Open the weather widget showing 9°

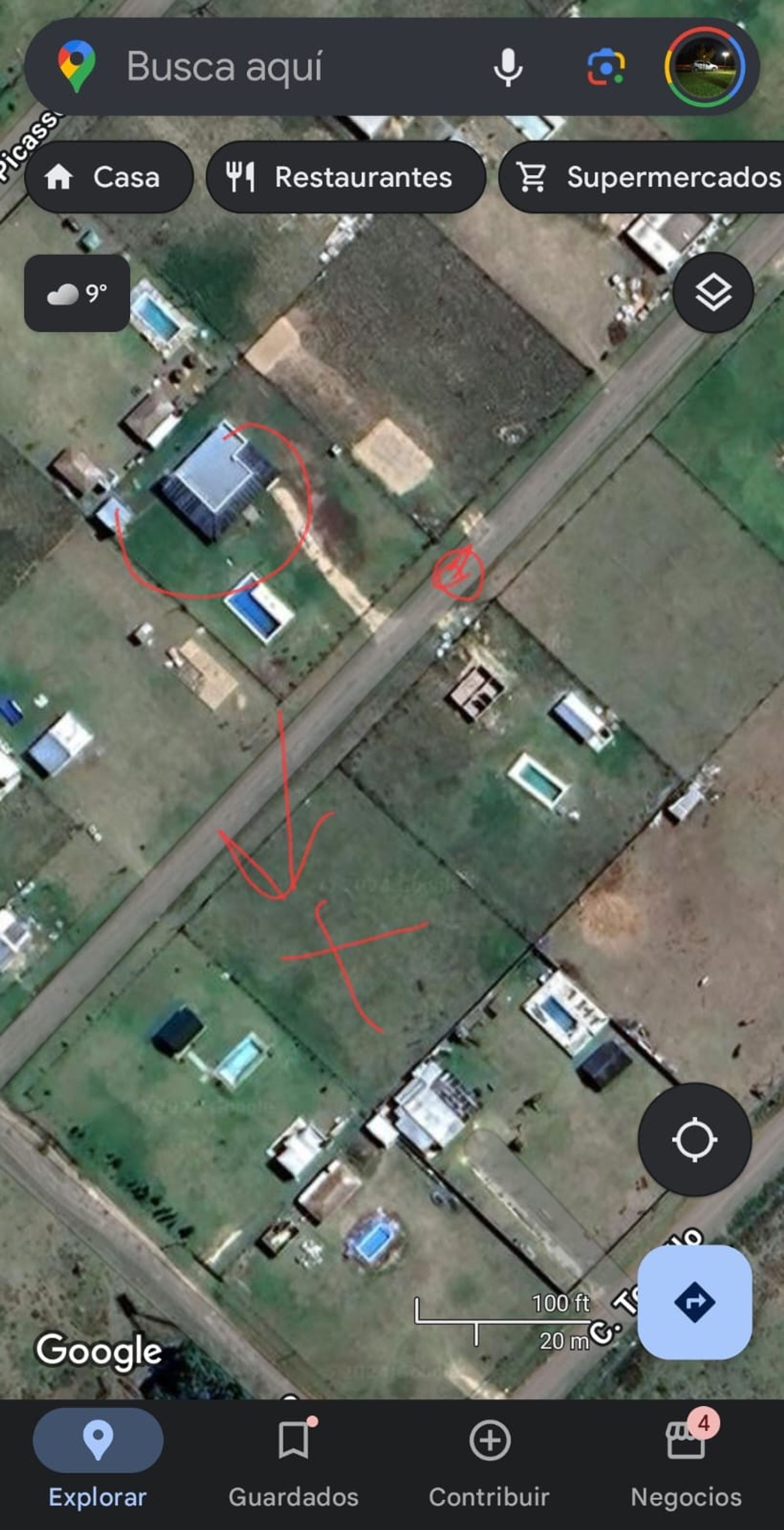77,293
